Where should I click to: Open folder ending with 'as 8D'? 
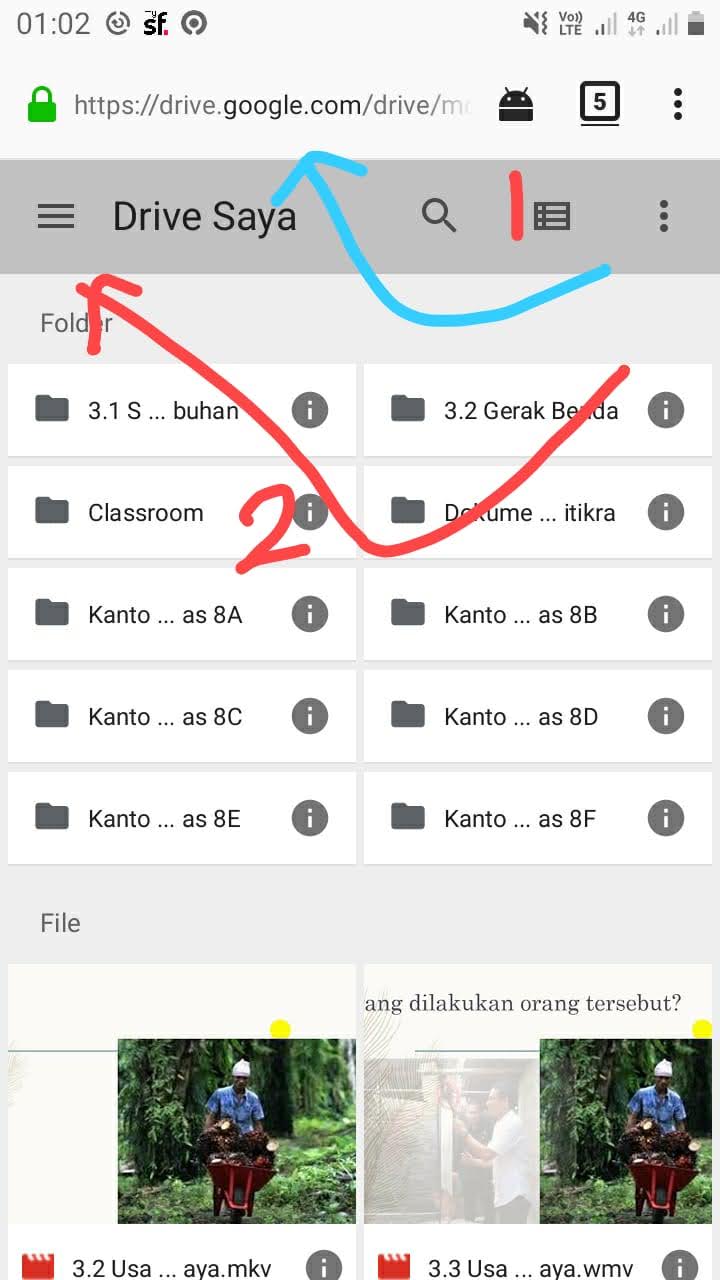tap(540, 716)
